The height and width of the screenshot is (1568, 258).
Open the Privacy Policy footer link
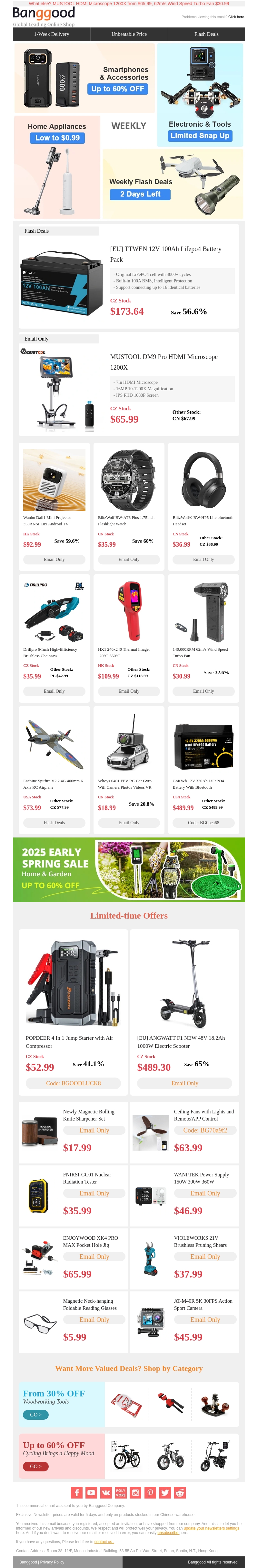point(52,1562)
